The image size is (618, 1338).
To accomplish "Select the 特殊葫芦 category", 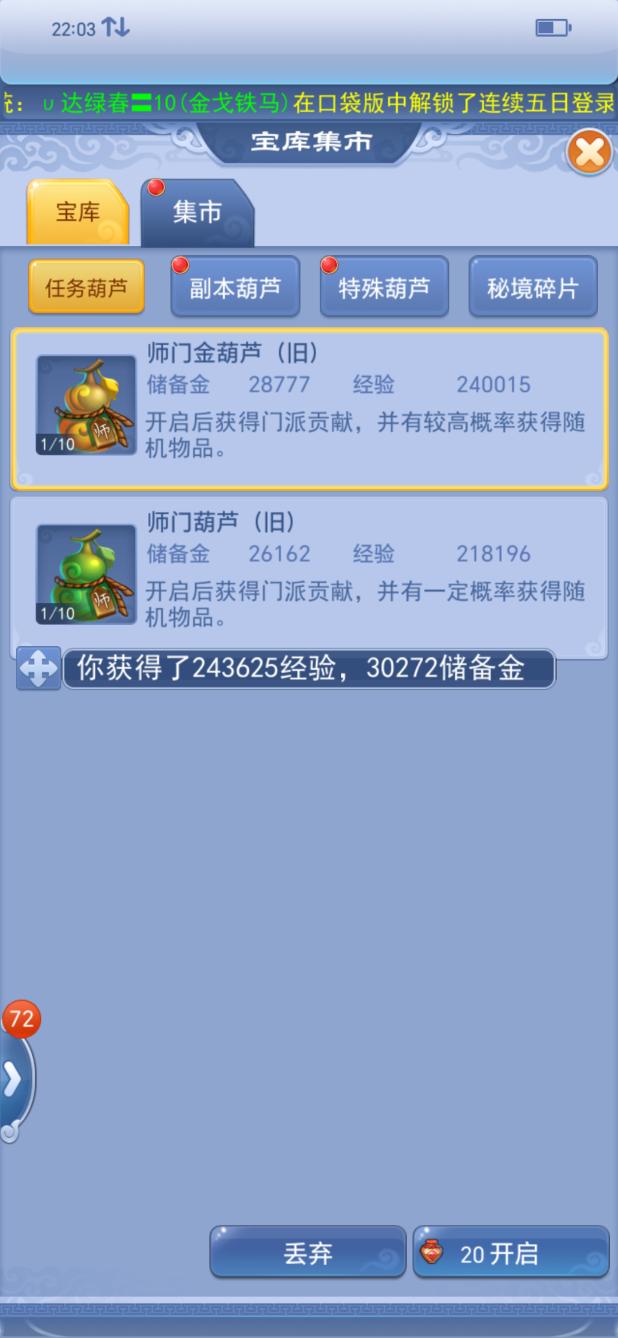I will click(384, 288).
